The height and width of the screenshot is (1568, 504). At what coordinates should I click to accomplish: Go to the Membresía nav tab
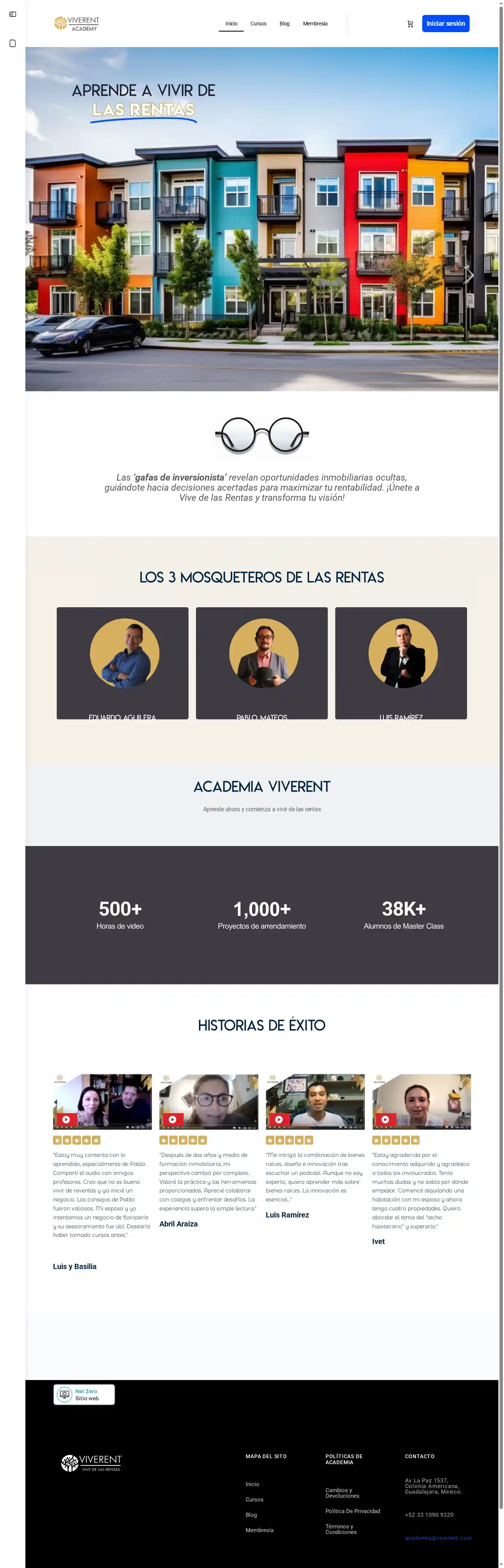click(x=315, y=24)
